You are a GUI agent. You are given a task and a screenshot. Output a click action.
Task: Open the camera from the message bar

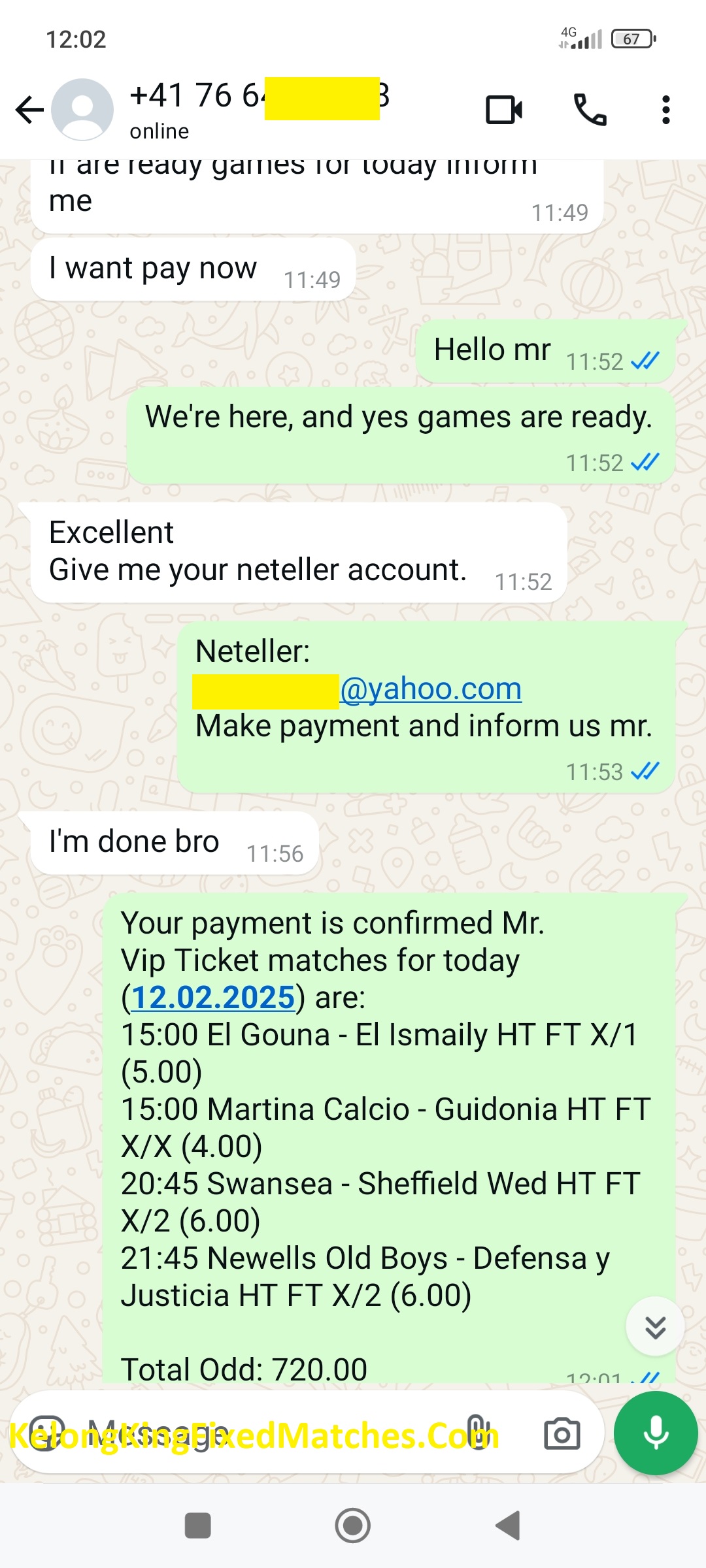[x=562, y=1434]
